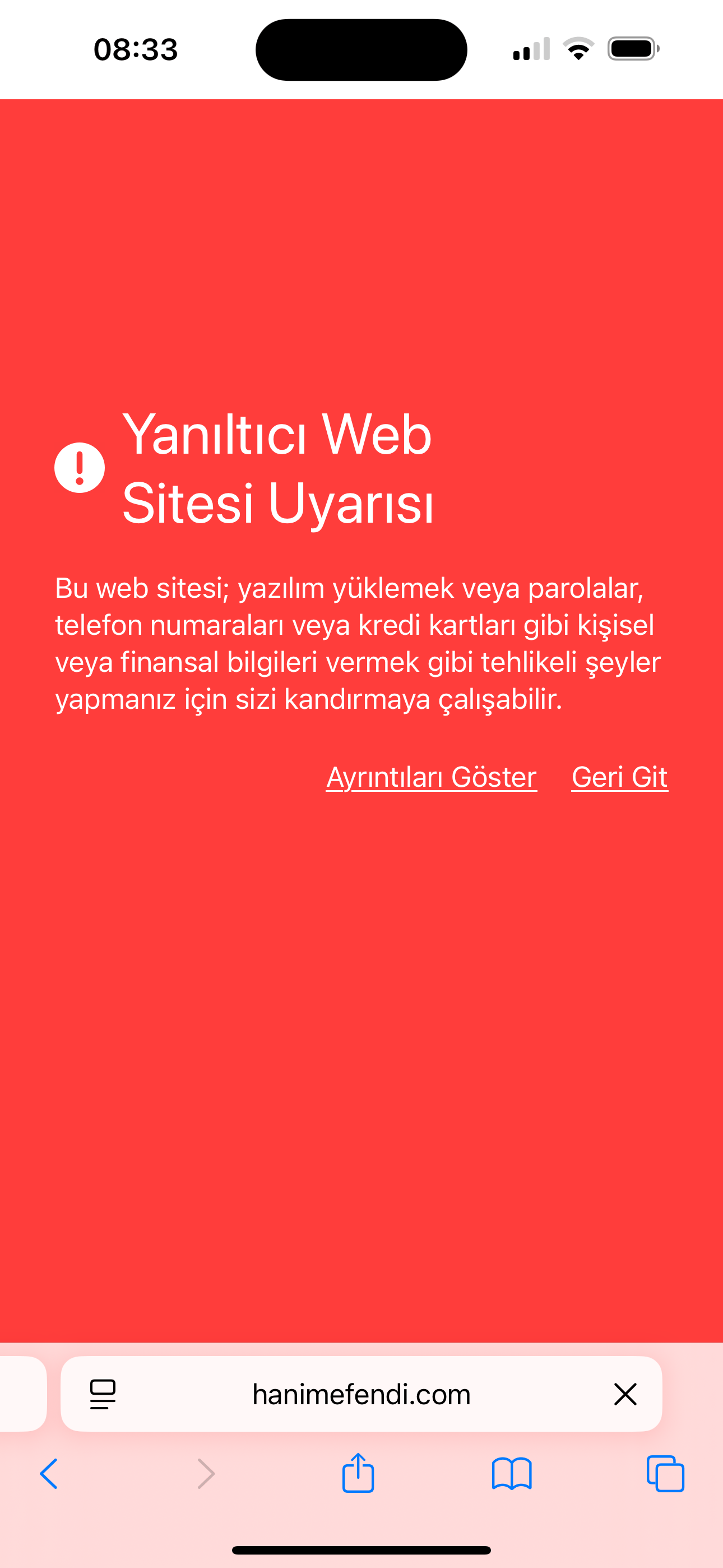The image size is (723, 1568).
Task: Show all open tabs
Action: tap(665, 1474)
